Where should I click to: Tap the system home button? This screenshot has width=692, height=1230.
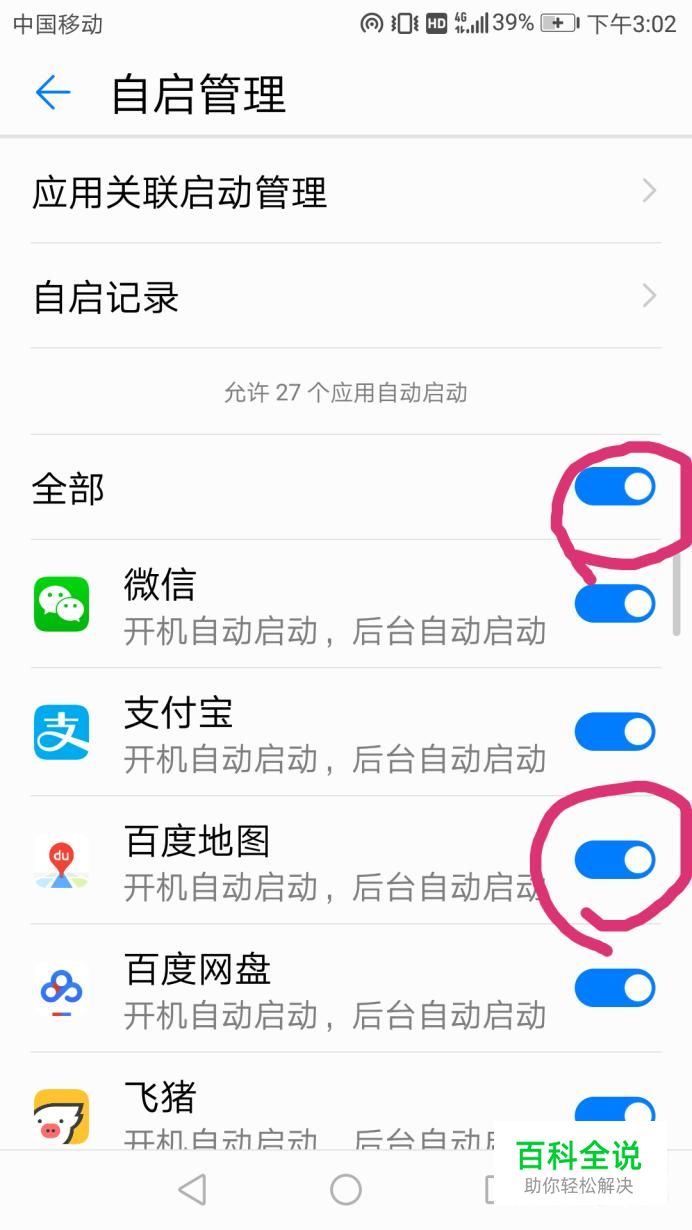point(346,1189)
